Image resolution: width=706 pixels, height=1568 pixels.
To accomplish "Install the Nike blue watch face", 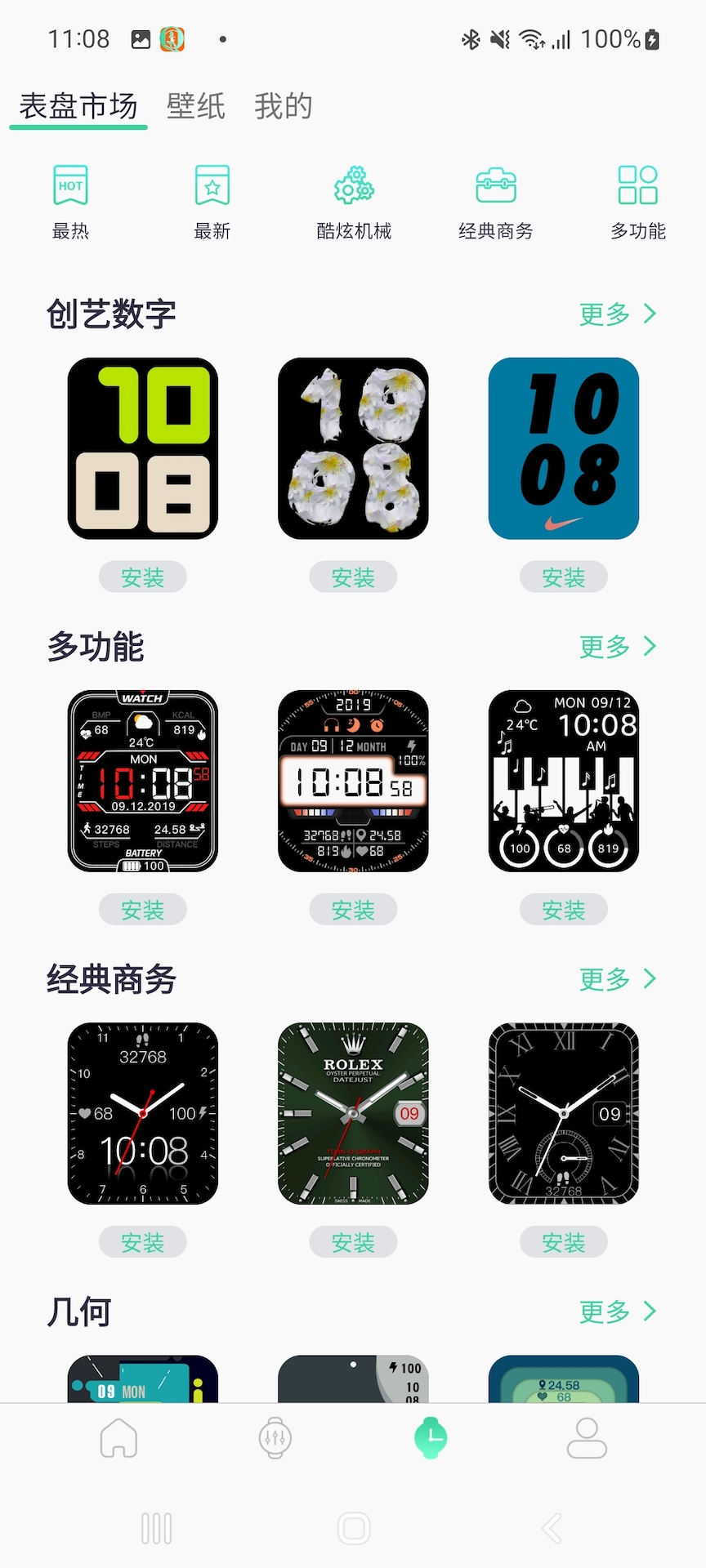I will click(563, 577).
